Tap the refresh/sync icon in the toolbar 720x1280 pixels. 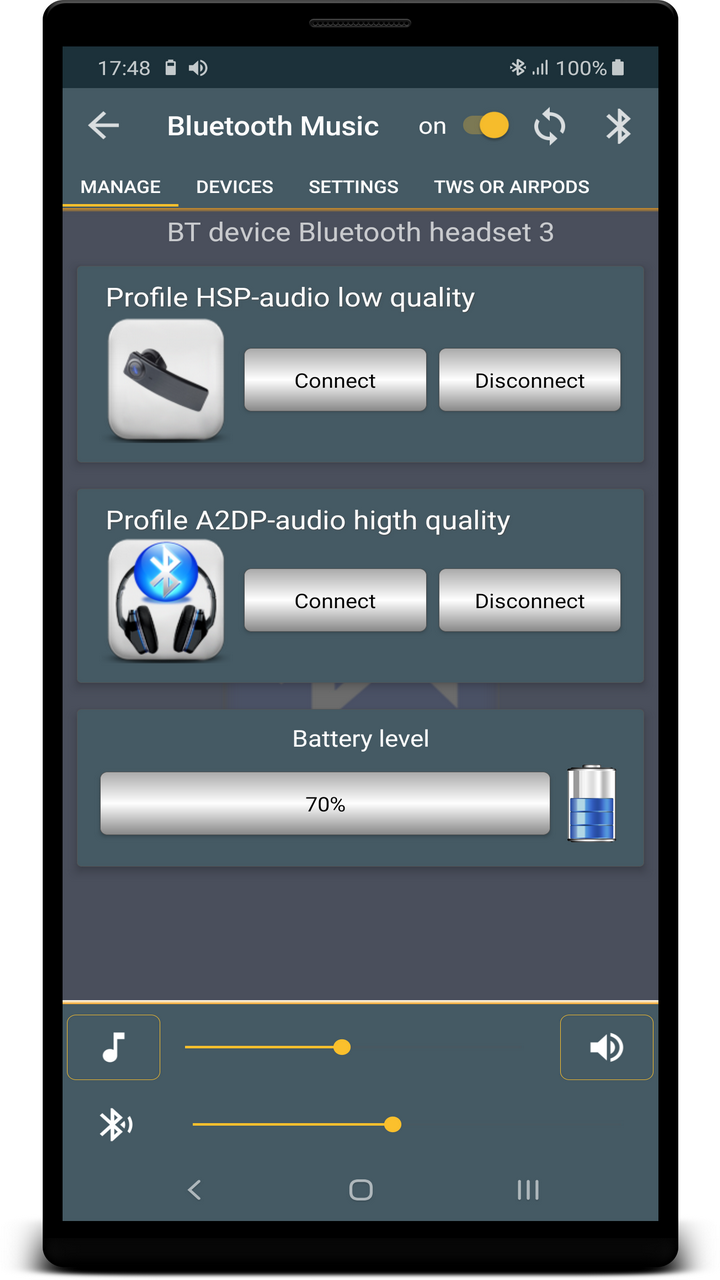549,126
